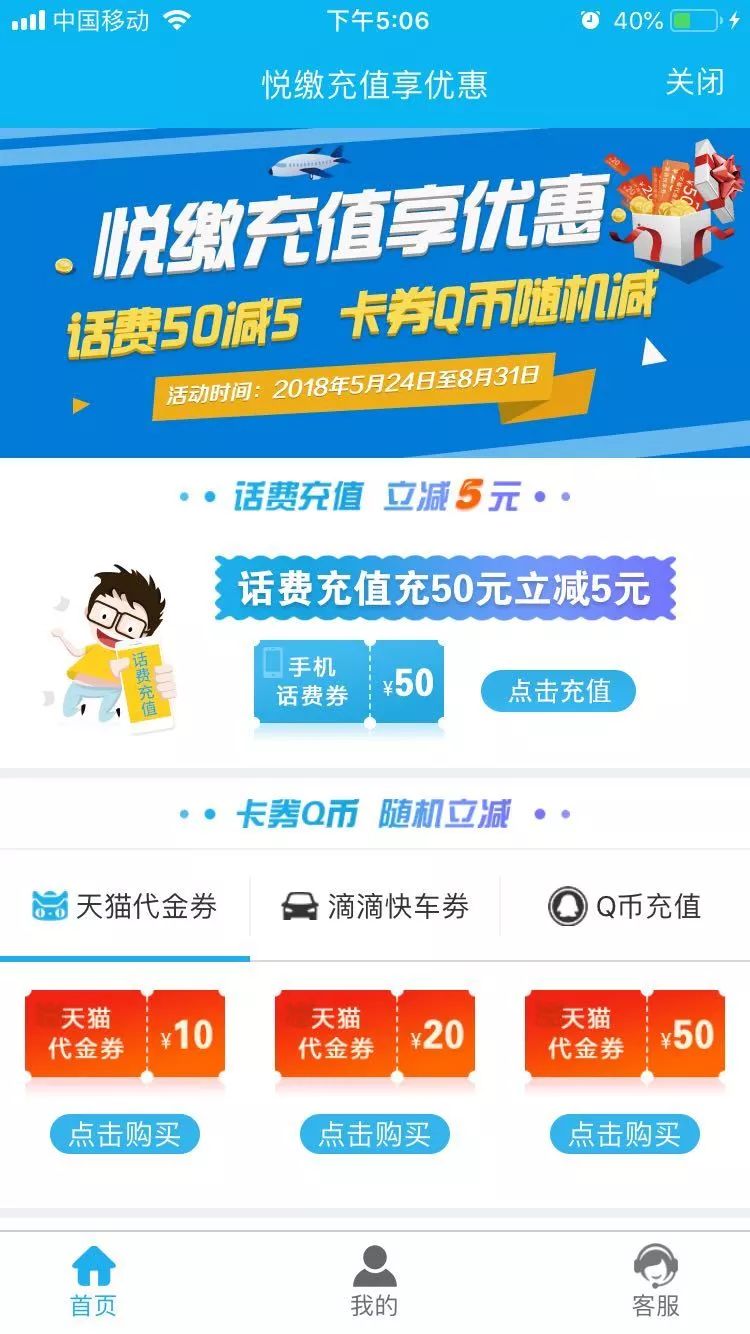Select the 手机话费券 ¥50 coupon
This screenshot has height=1334, width=750.
click(348, 683)
